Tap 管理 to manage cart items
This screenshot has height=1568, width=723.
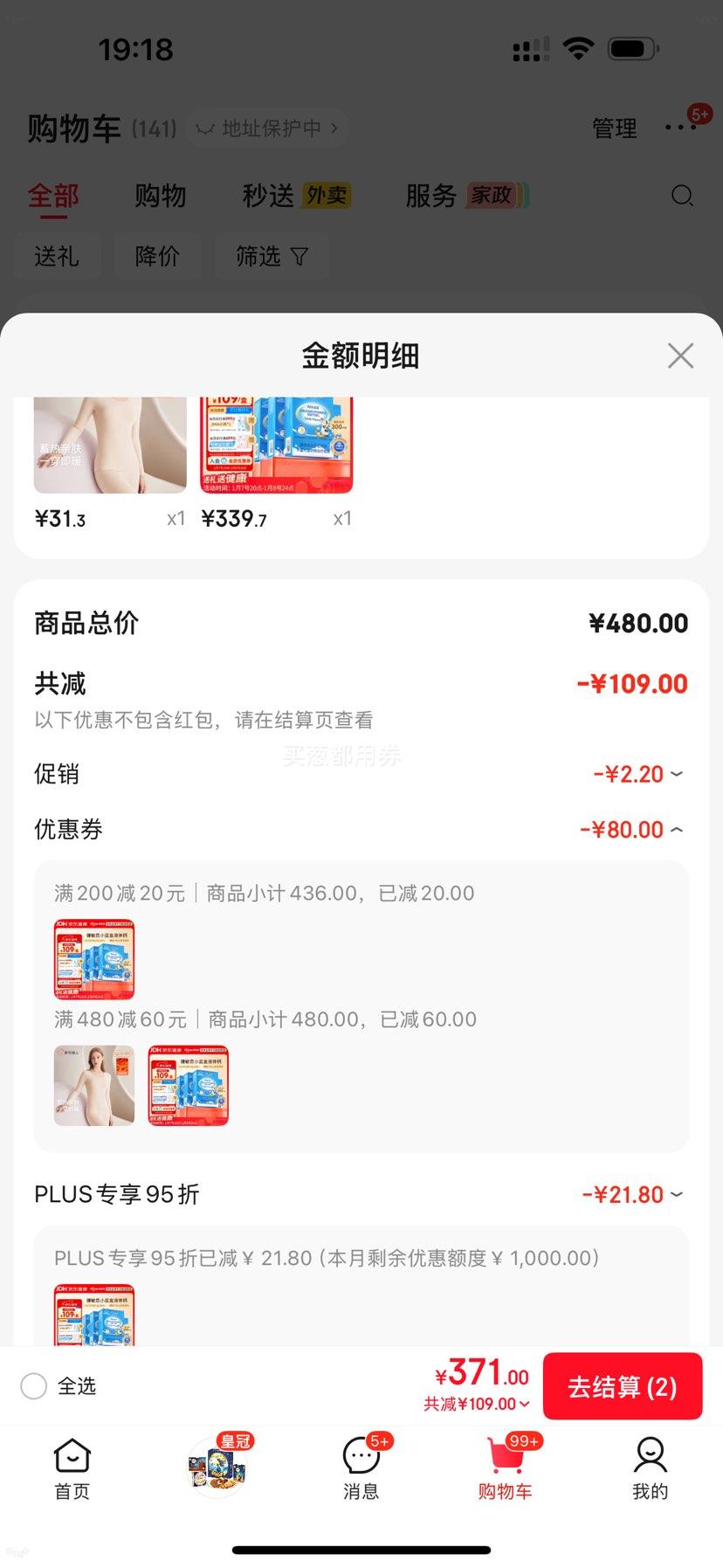[614, 128]
